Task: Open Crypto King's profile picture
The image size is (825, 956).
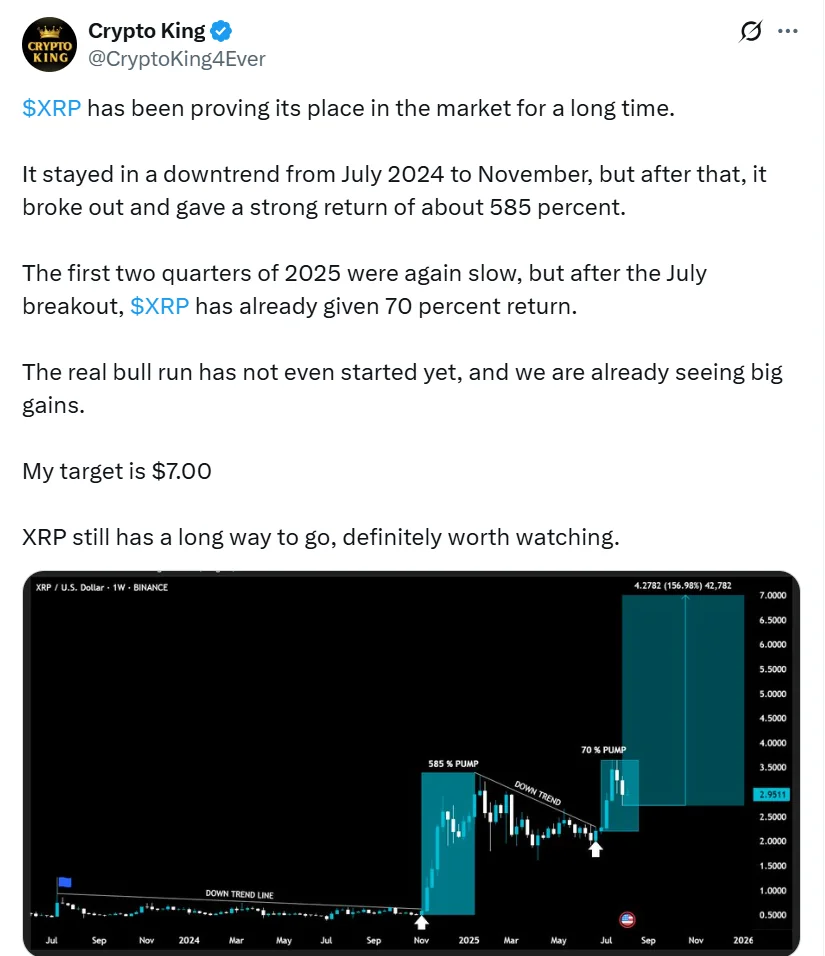Action: [49, 44]
